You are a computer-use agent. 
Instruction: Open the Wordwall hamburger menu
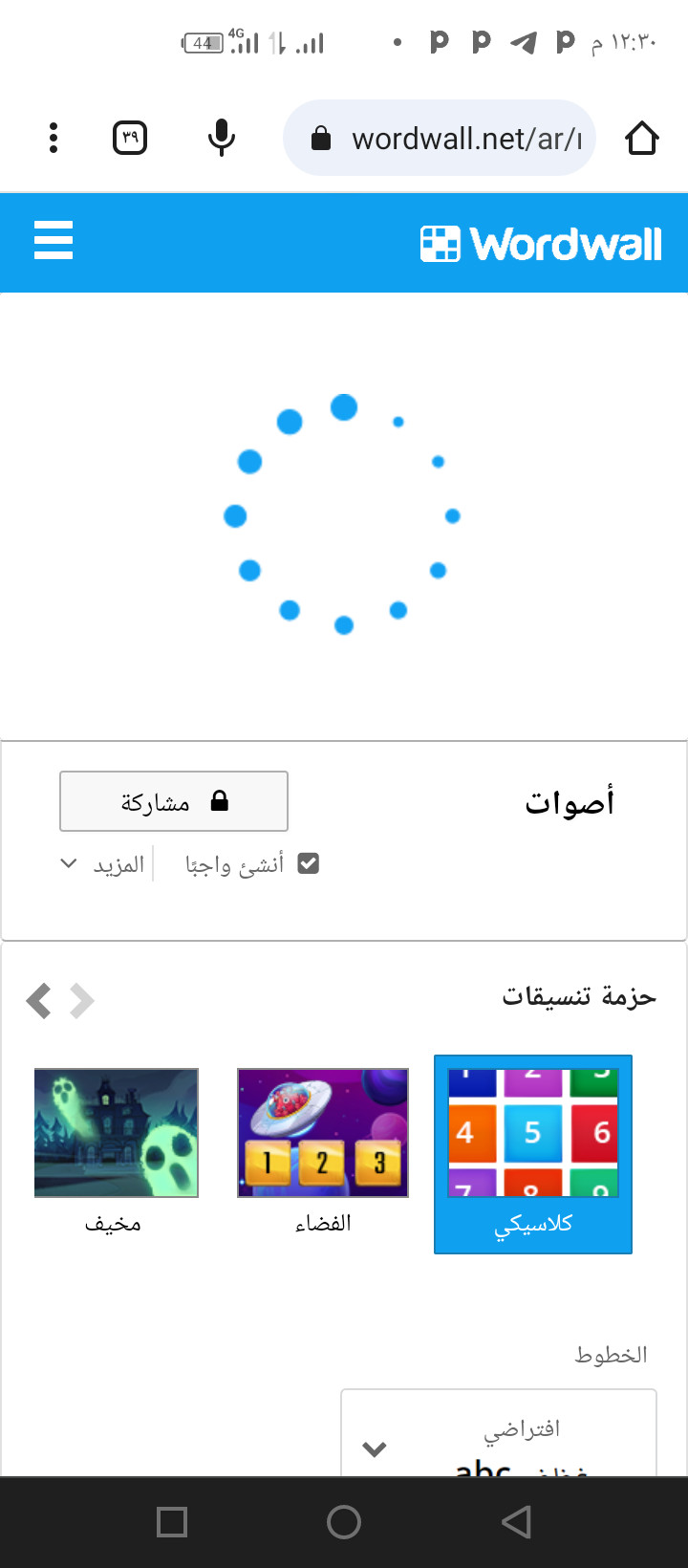[x=54, y=240]
